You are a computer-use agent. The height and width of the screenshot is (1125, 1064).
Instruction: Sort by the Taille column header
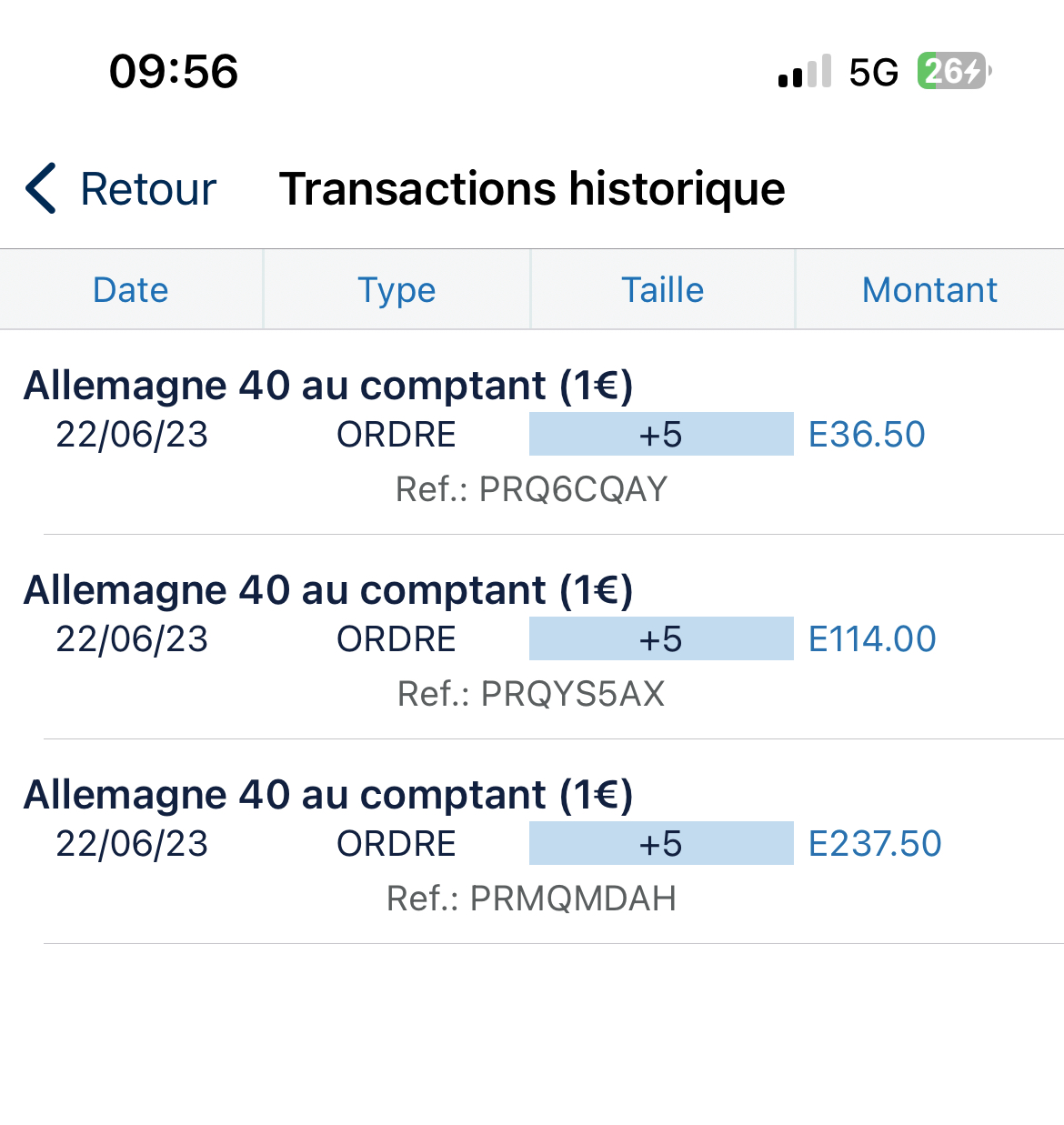[663, 290]
